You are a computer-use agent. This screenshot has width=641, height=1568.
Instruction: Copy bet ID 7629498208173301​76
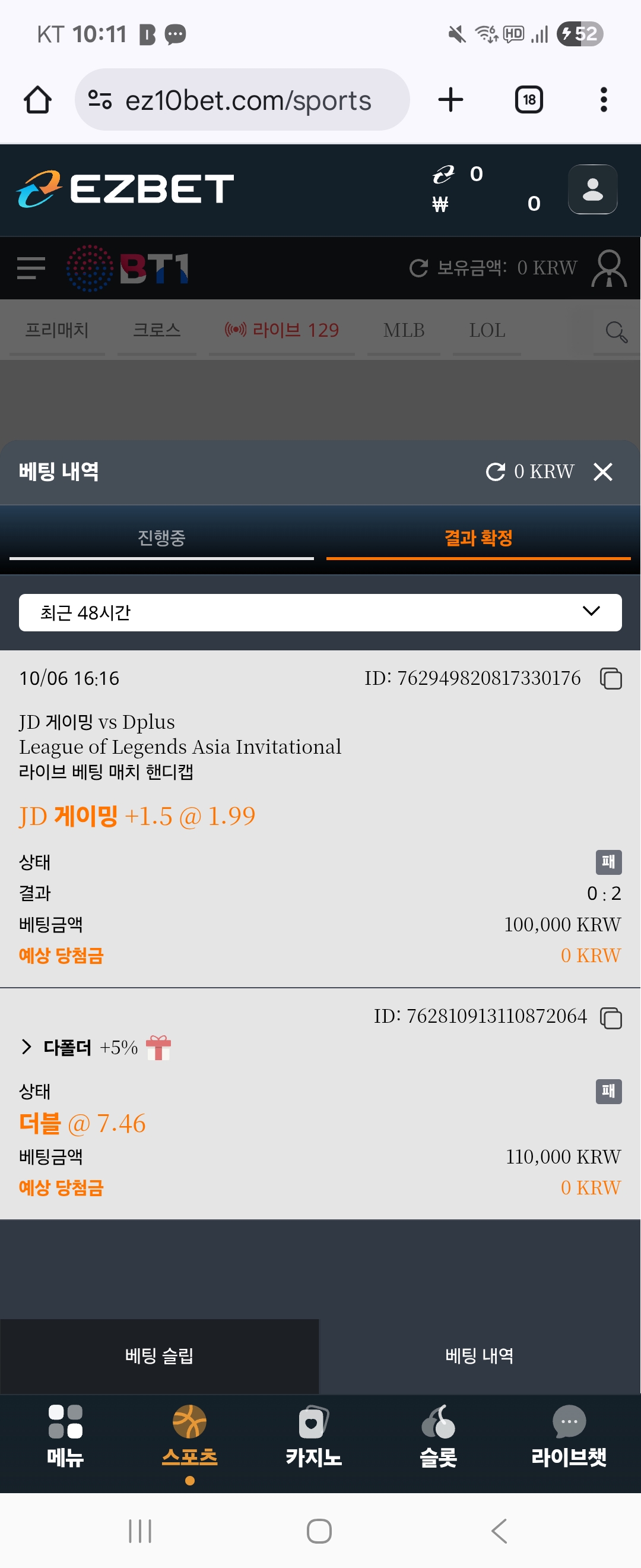point(611,679)
